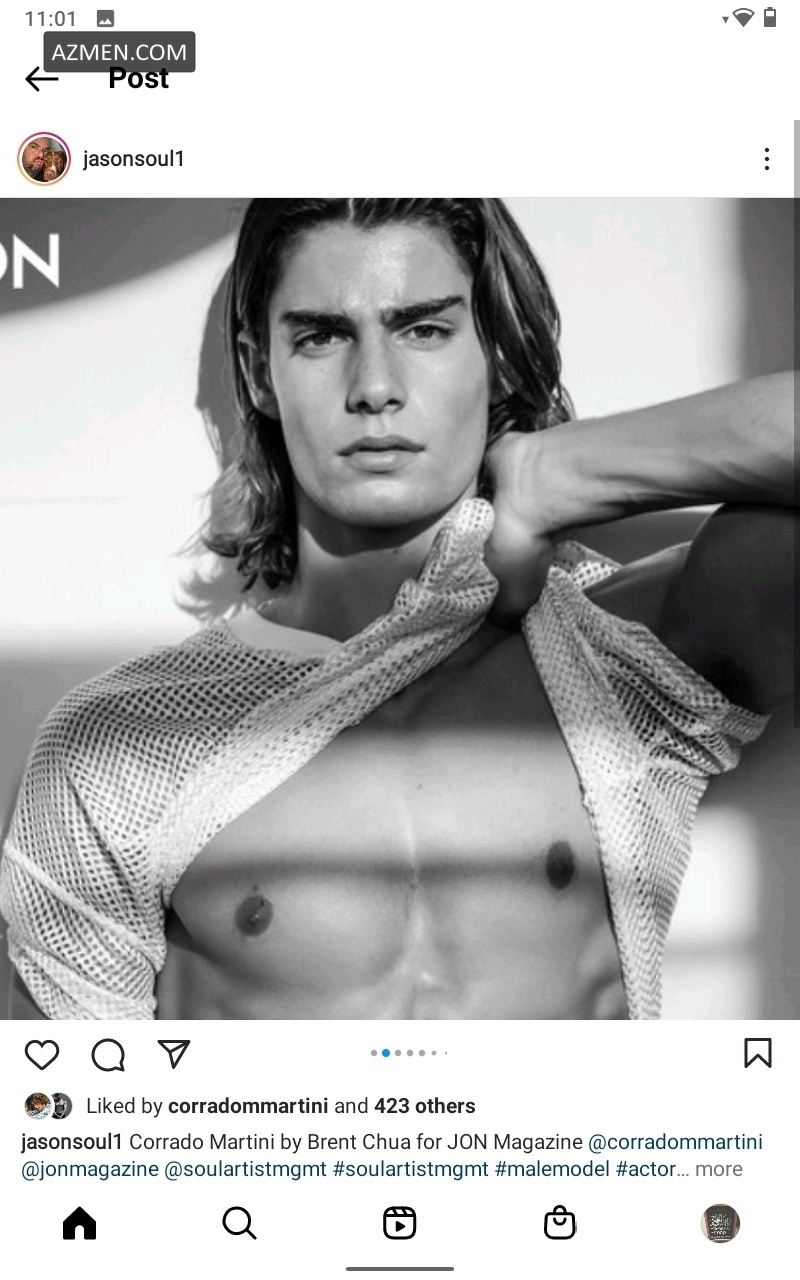The image size is (800, 1280).
Task: Open the @jonmagazine mention in the caption
Action: coord(88,1169)
